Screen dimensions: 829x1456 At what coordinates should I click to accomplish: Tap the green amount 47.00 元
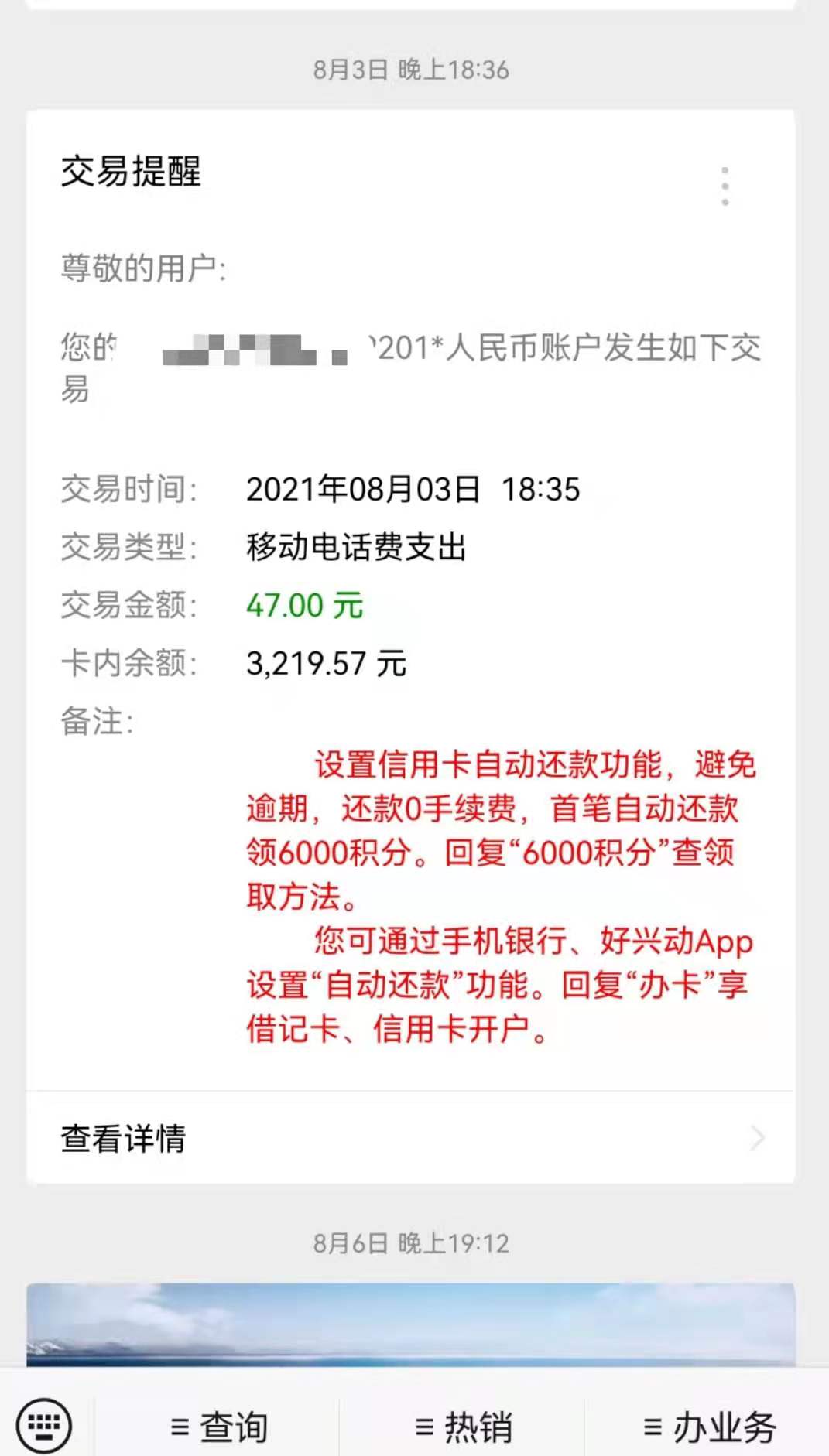[x=303, y=606]
